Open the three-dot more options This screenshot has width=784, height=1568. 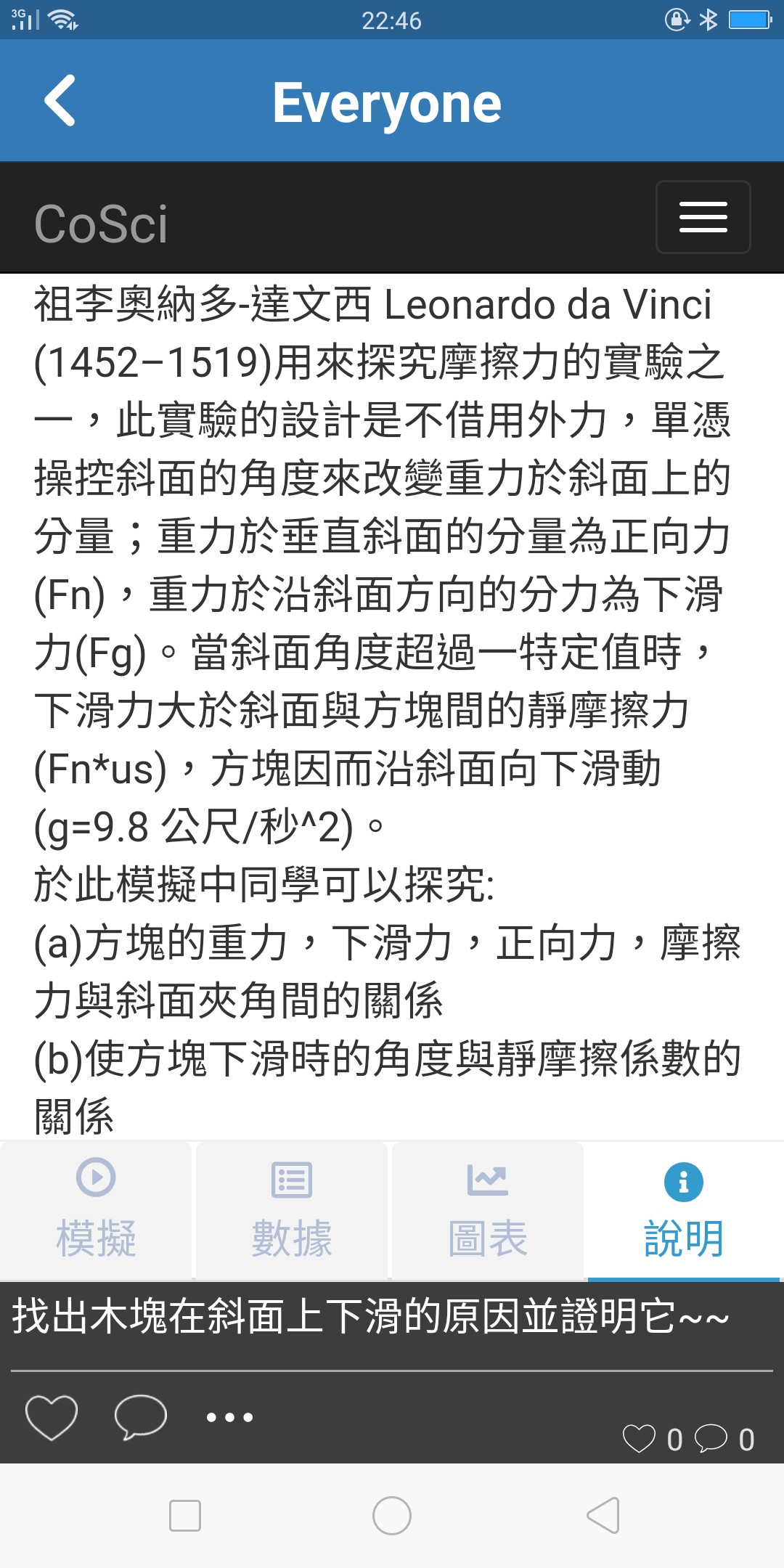[x=229, y=1417]
